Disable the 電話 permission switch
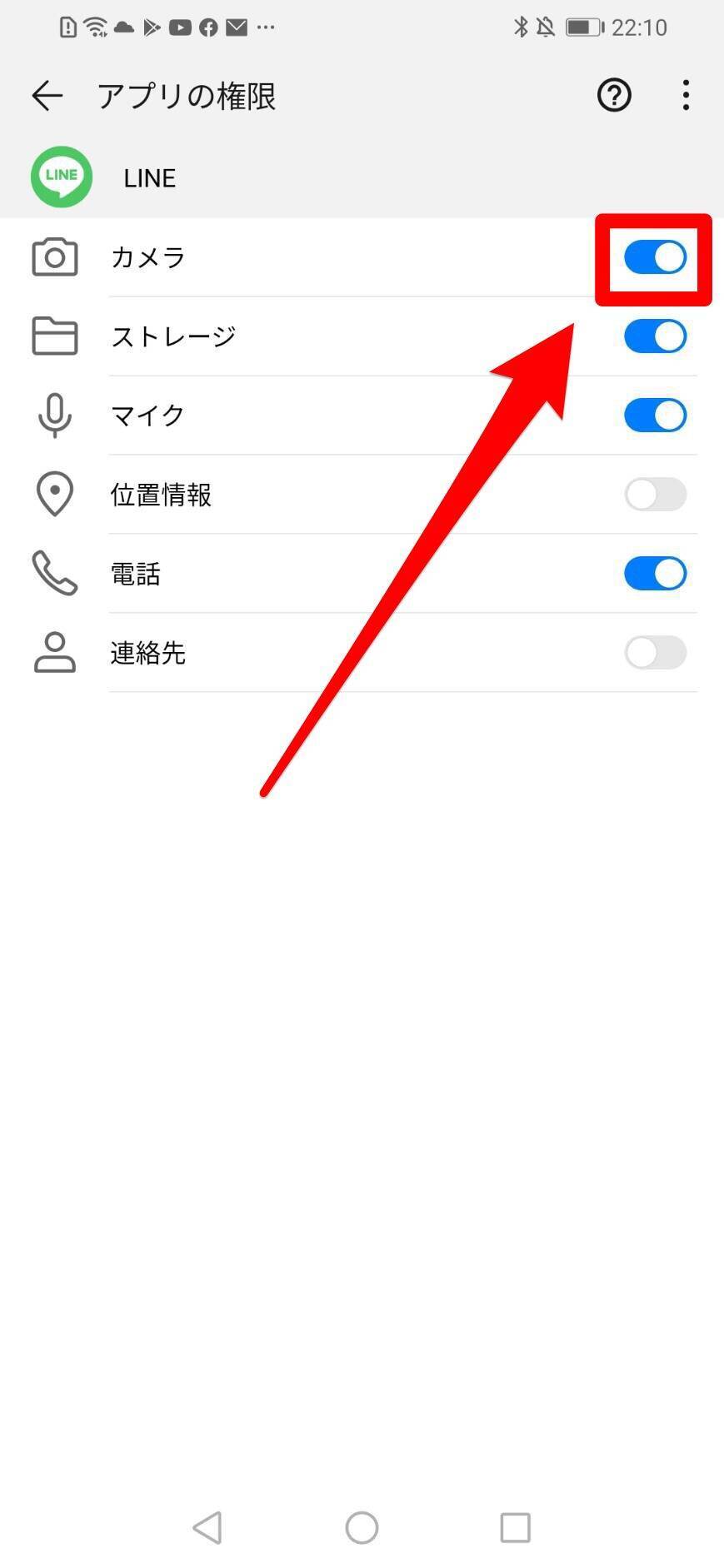 pyautogui.click(x=655, y=574)
